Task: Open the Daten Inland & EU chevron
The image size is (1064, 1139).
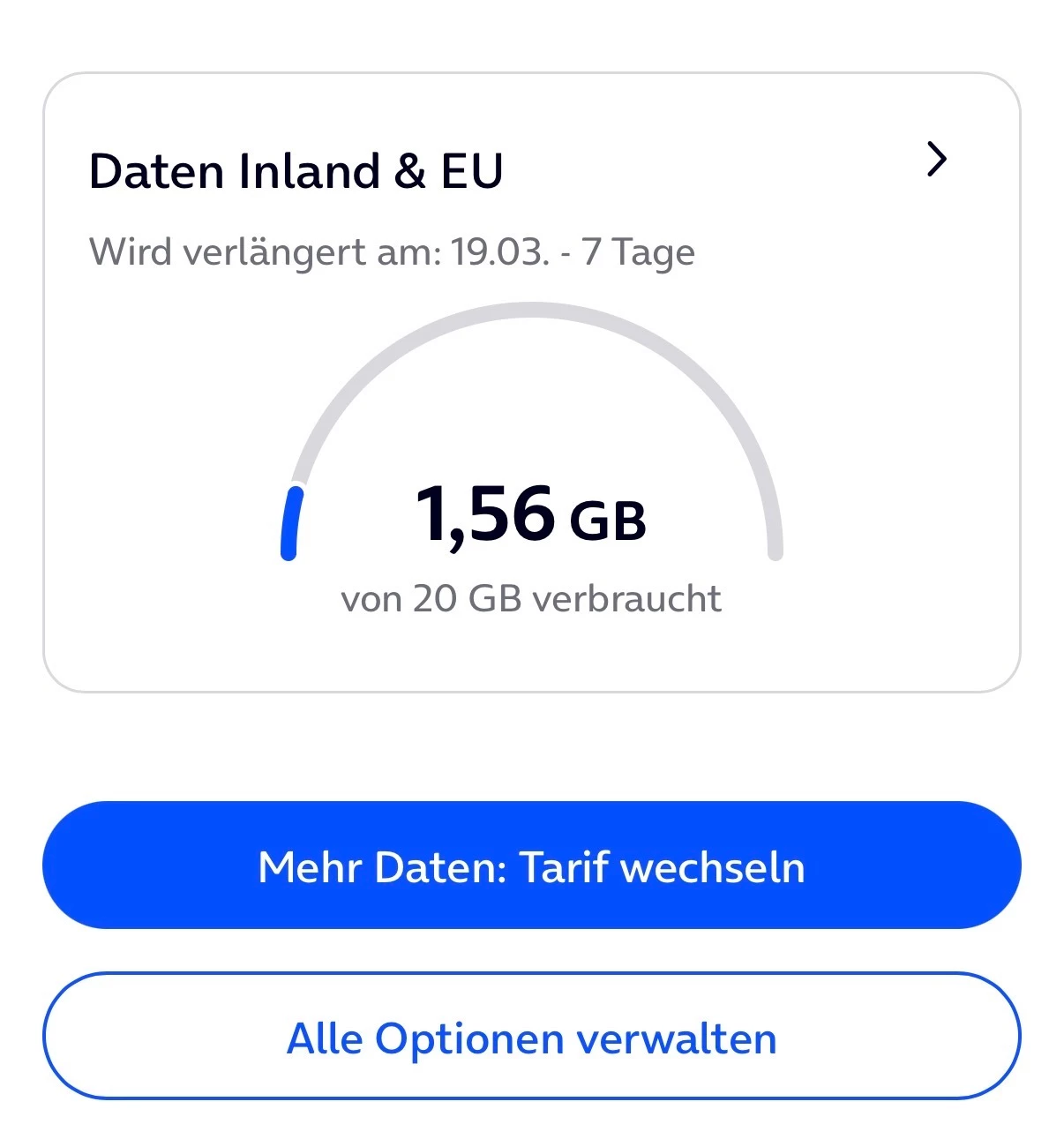Action: [936, 160]
